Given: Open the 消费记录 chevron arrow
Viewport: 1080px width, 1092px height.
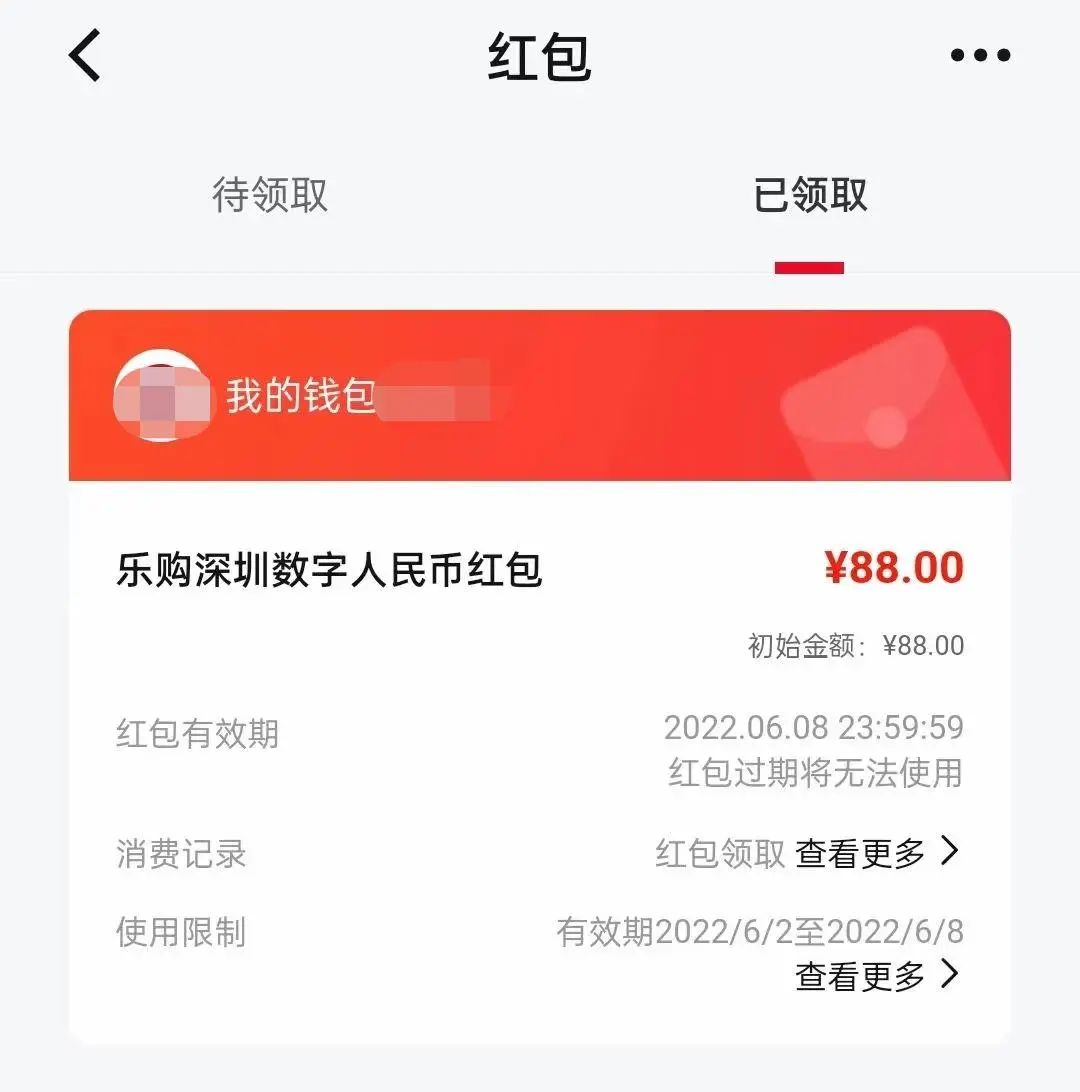Looking at the screenshot, I should tap(950, 853).
